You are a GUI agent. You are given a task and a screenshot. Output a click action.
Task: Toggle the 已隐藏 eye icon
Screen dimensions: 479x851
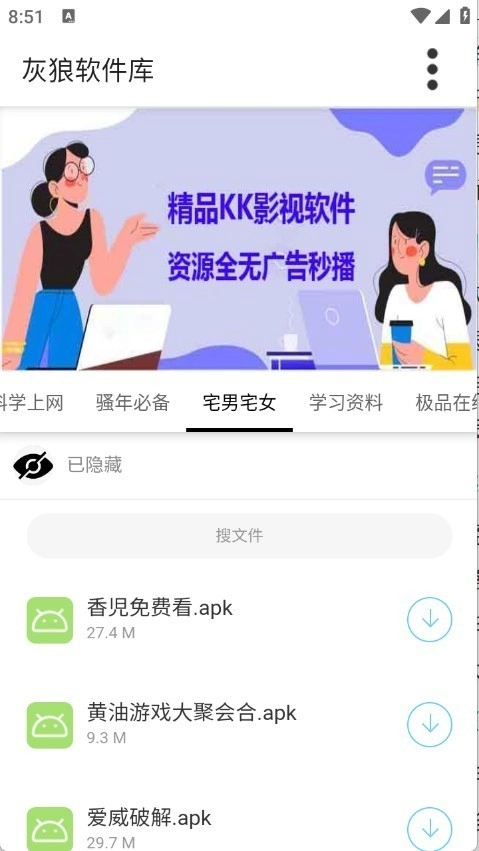point(33,465)
